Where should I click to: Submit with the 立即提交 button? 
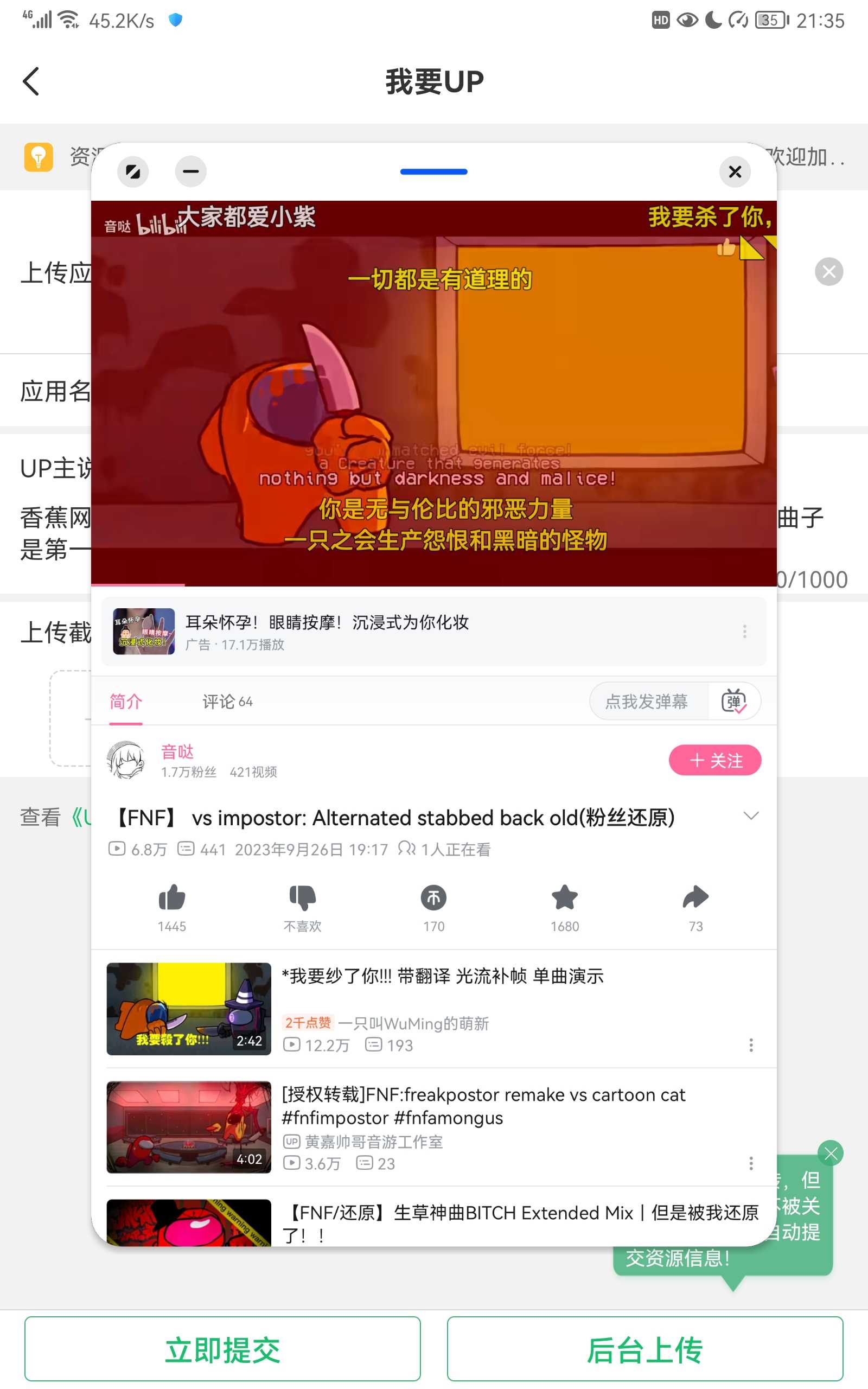(x=222, y=1349)
